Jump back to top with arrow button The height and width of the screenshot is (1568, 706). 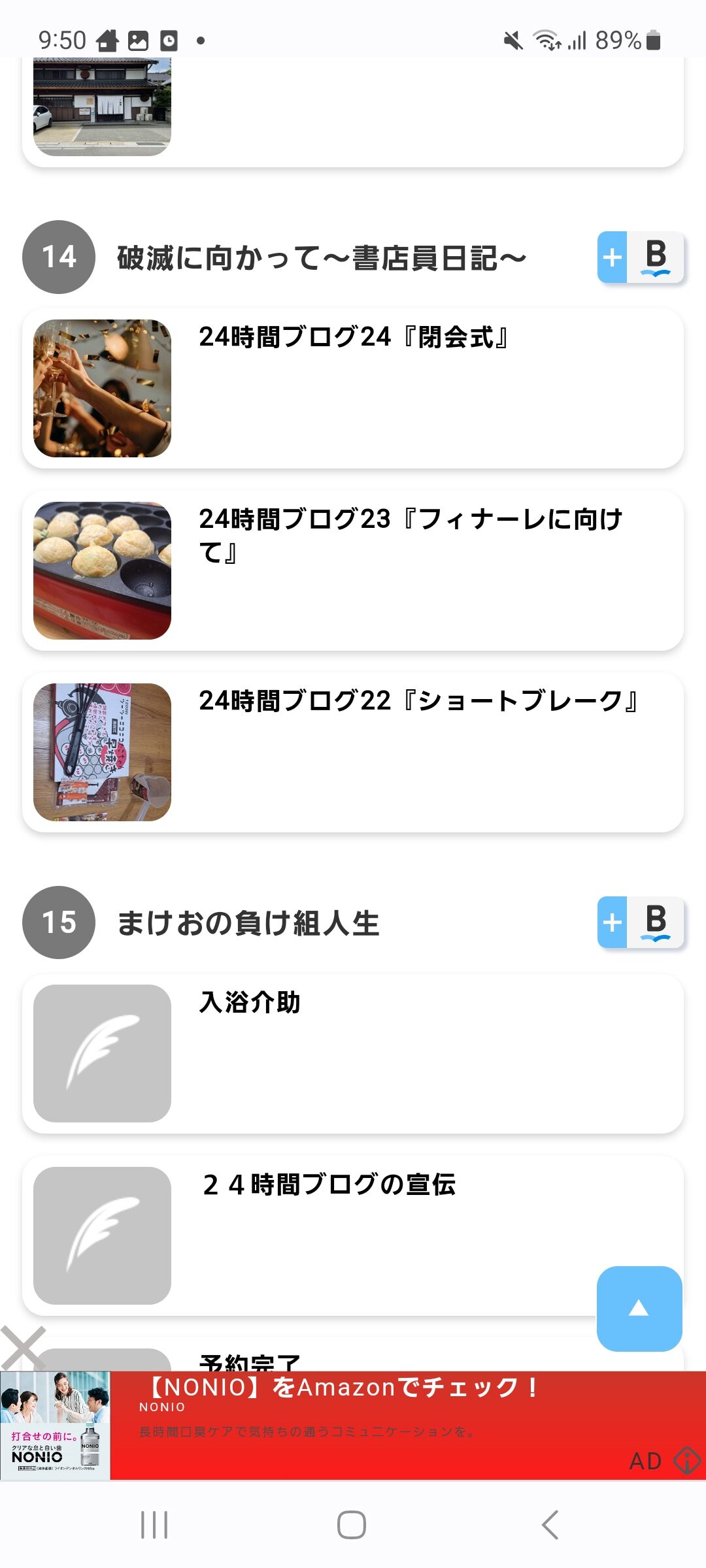coord(639,1308)
